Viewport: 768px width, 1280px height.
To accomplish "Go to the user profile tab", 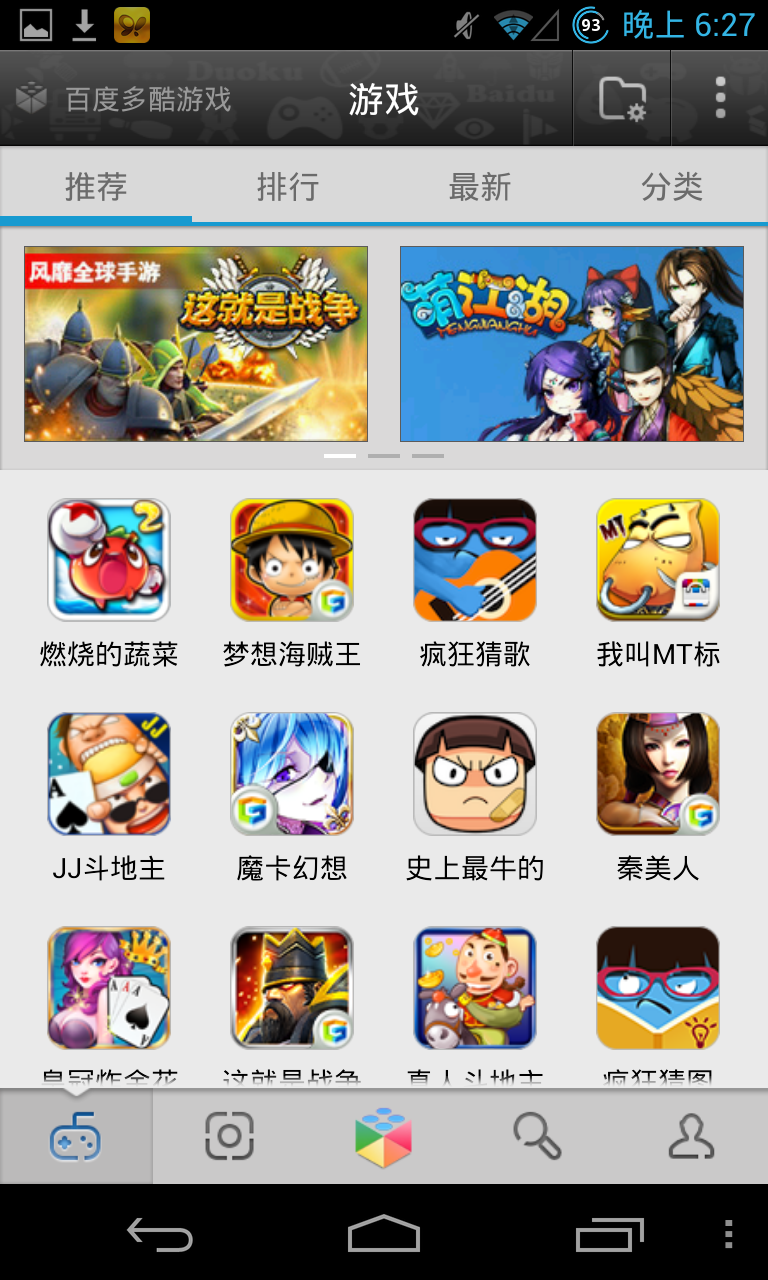I will click(x=691, y=1137).
